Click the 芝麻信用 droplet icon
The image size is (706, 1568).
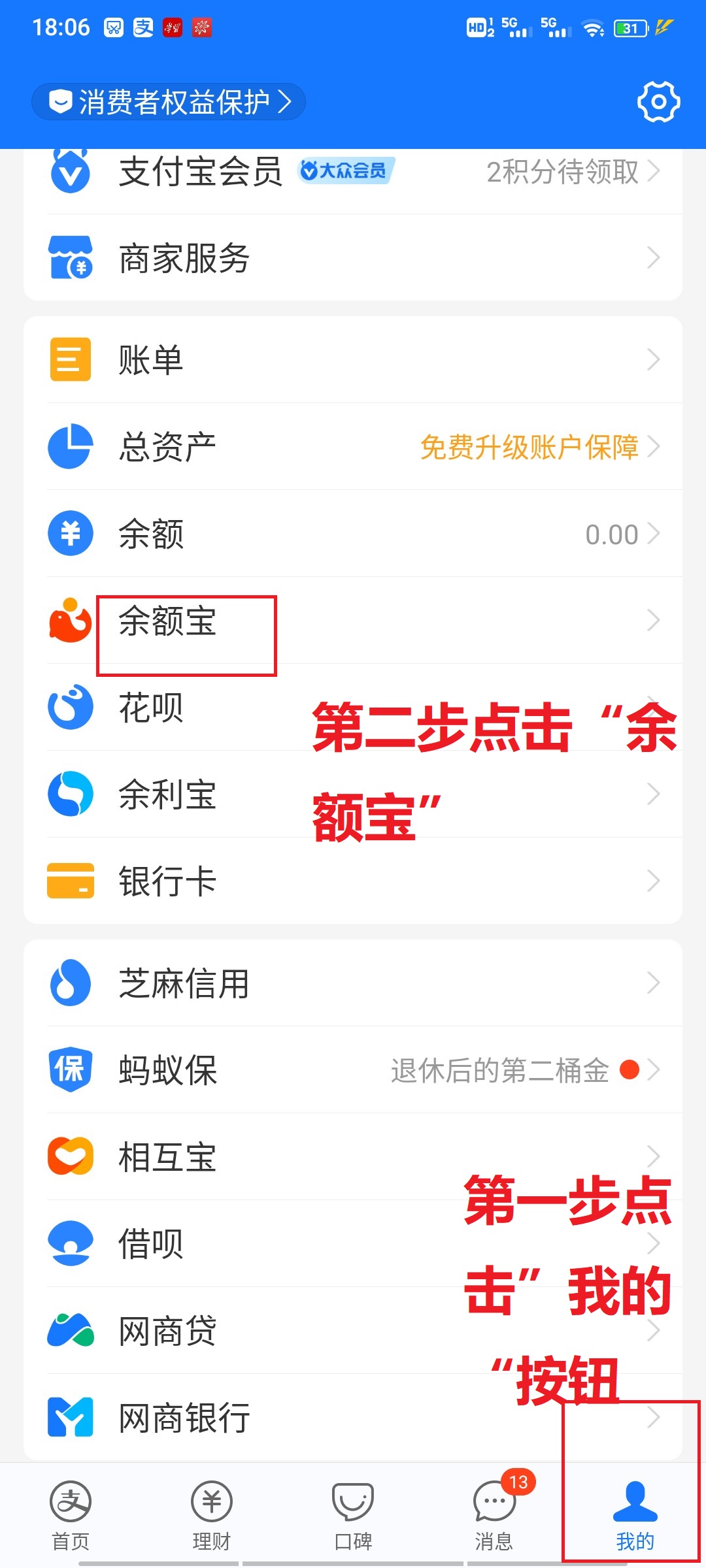click(70, 983)
